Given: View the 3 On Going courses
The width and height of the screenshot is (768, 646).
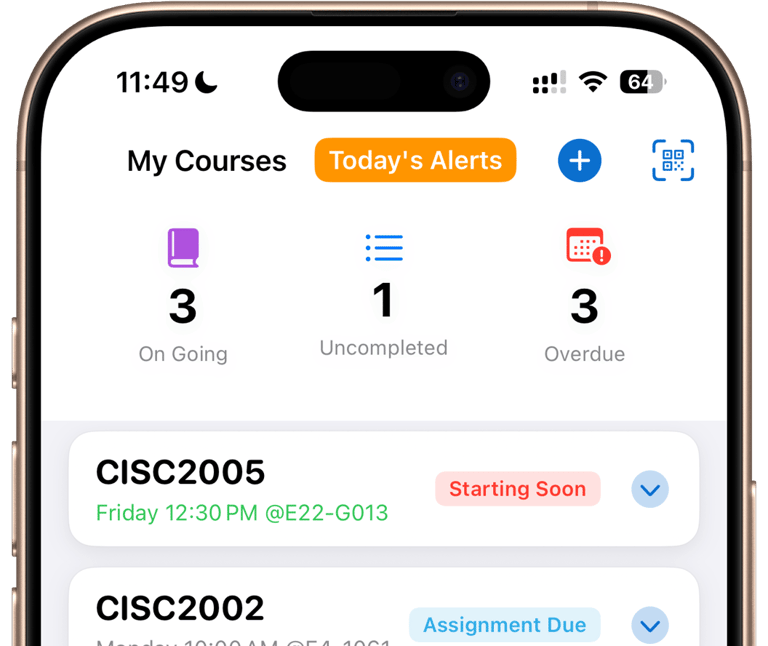Looking at the screenshot, I should (x=183, y=298).
